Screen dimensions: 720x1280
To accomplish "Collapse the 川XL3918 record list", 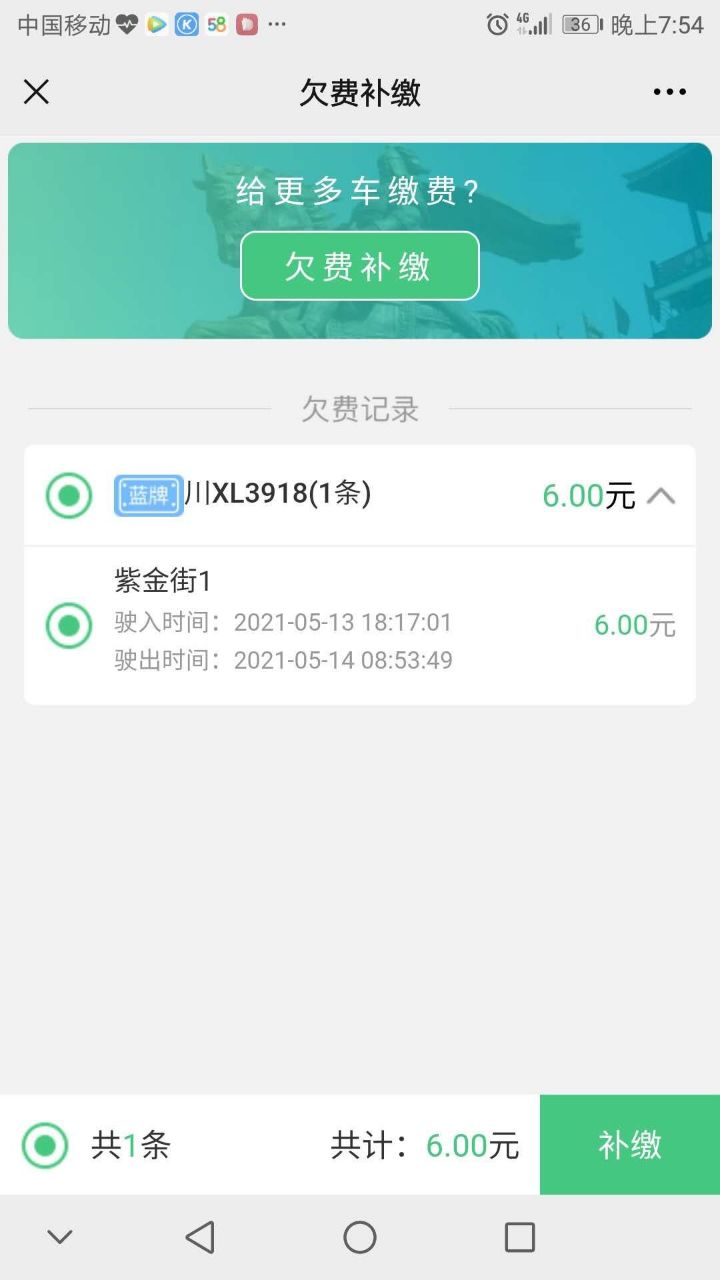I will tap(661, 495).
